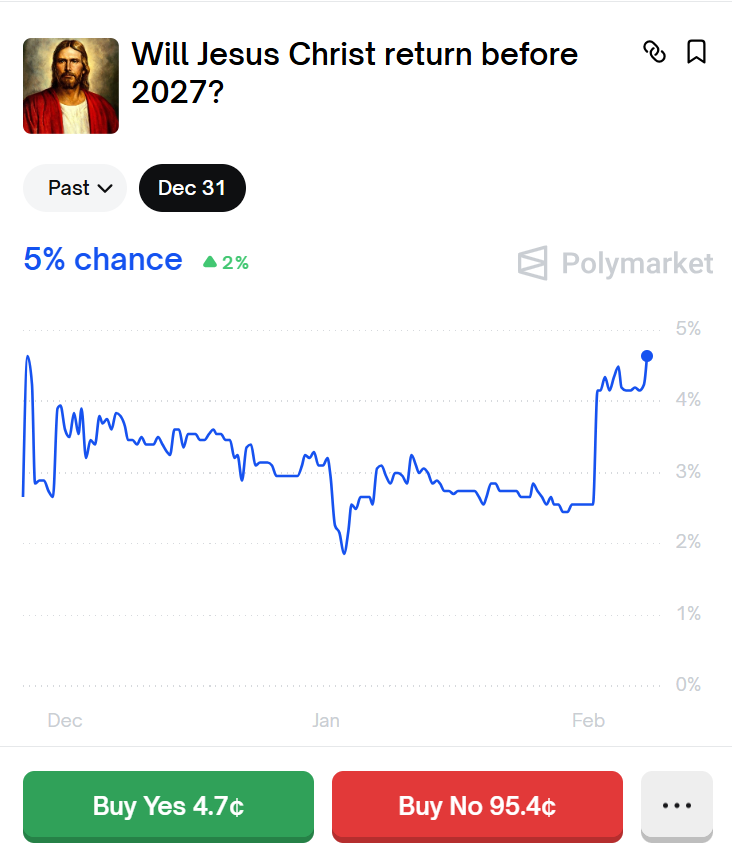Open the three-dot more options button
Image resolution: width=732 pixels, height=863 pixels.
coord(677,805)
